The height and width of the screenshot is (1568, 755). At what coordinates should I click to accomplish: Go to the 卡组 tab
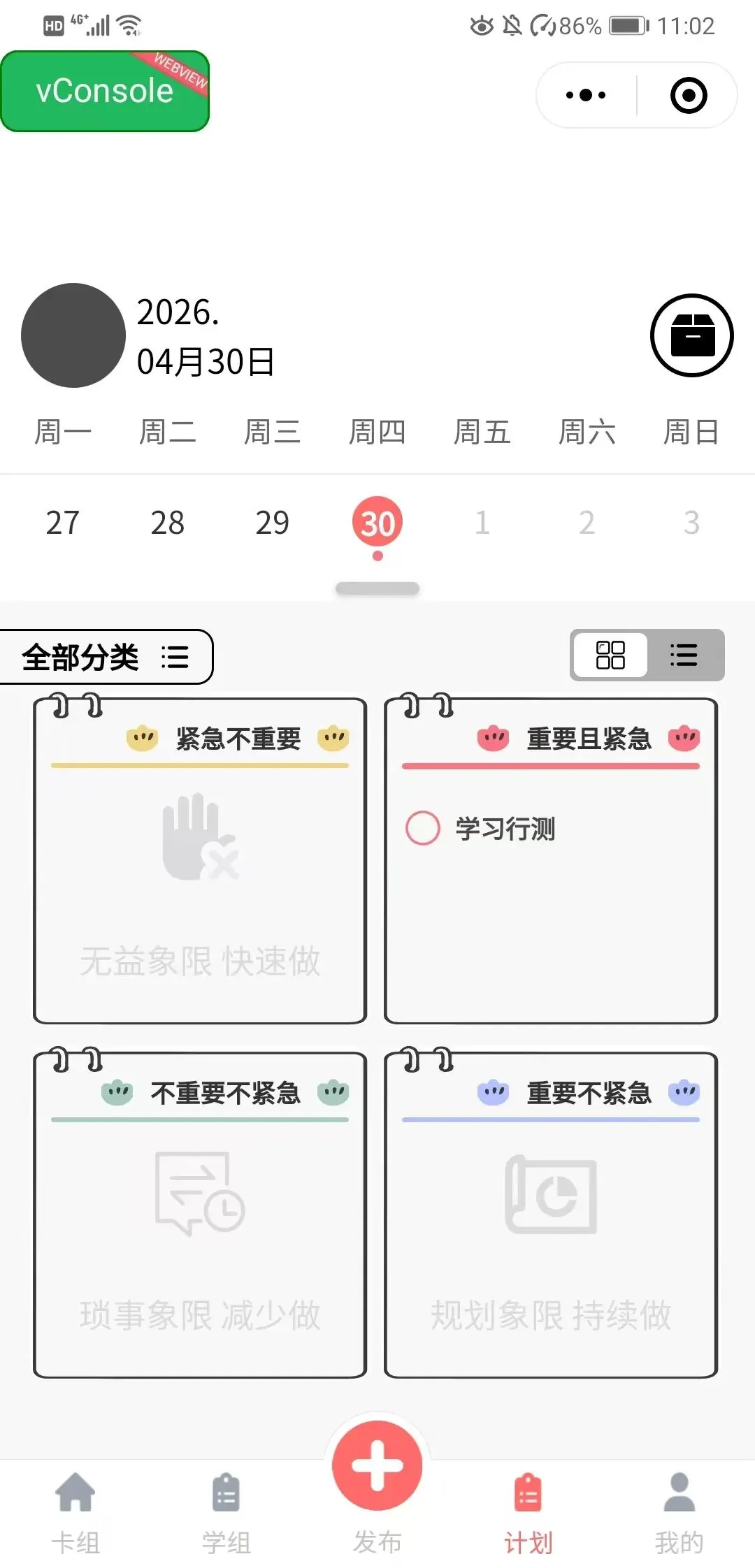pyautogui.click(x=75, y=1512)
